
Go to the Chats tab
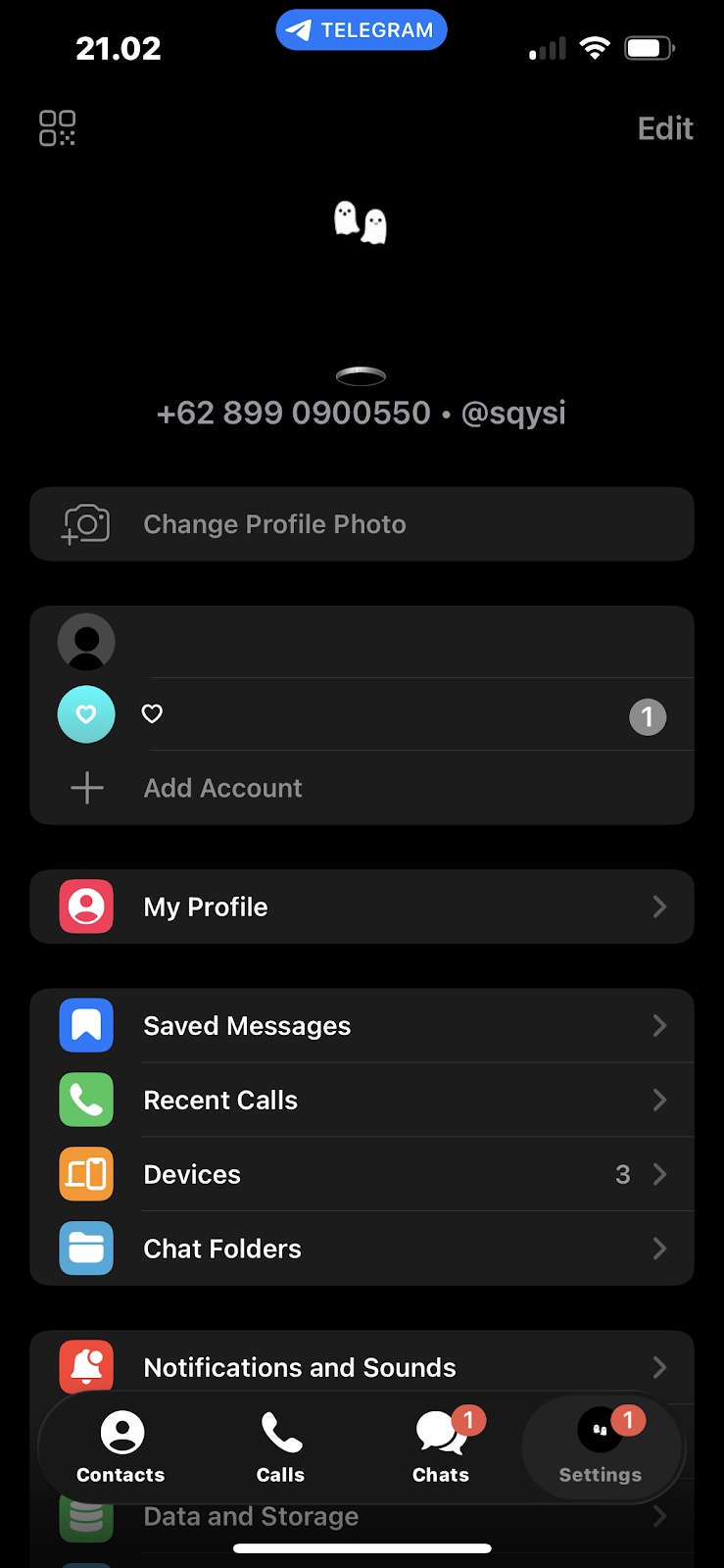click(x=441, y=1447)
